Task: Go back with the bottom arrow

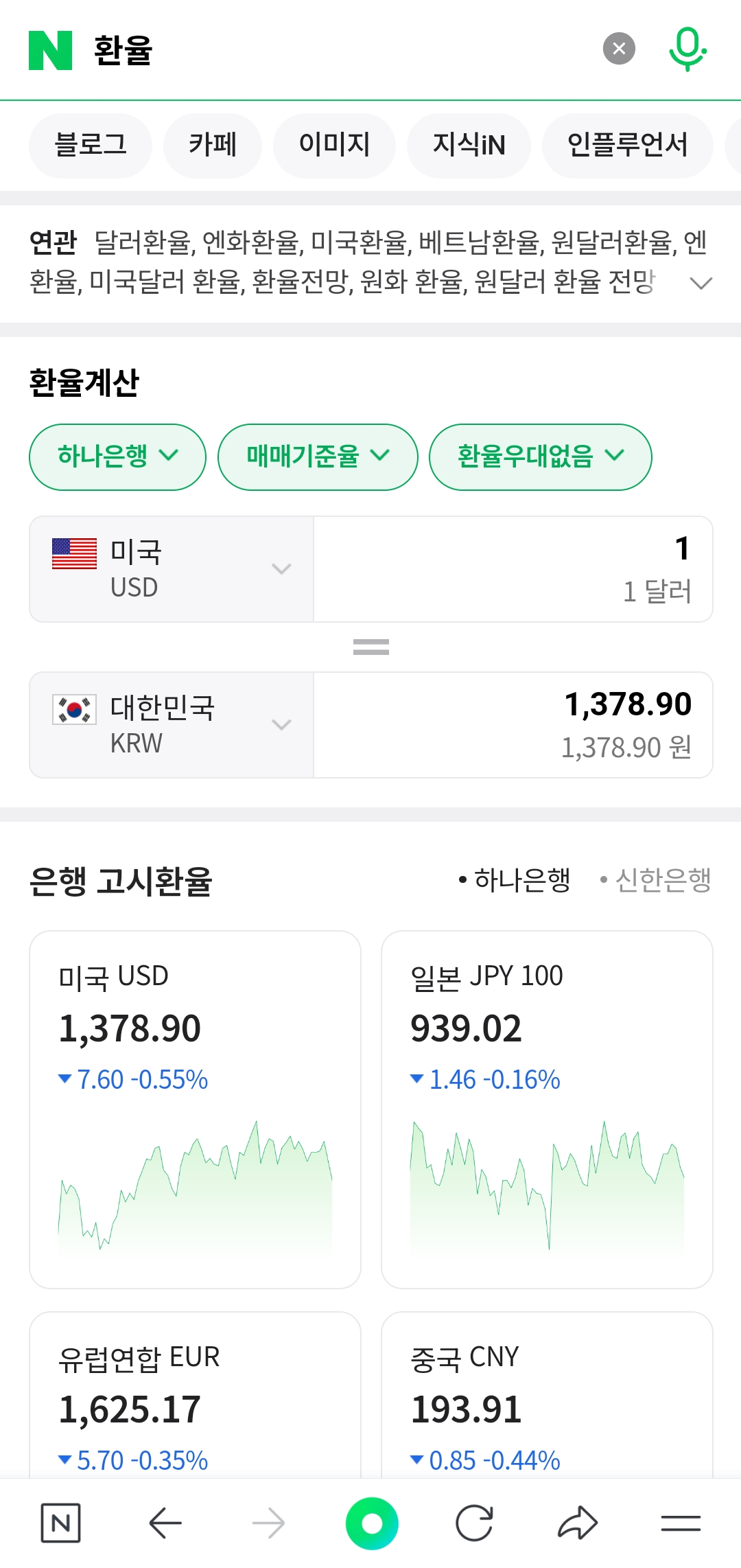Action: click(x=165, y=1523)
